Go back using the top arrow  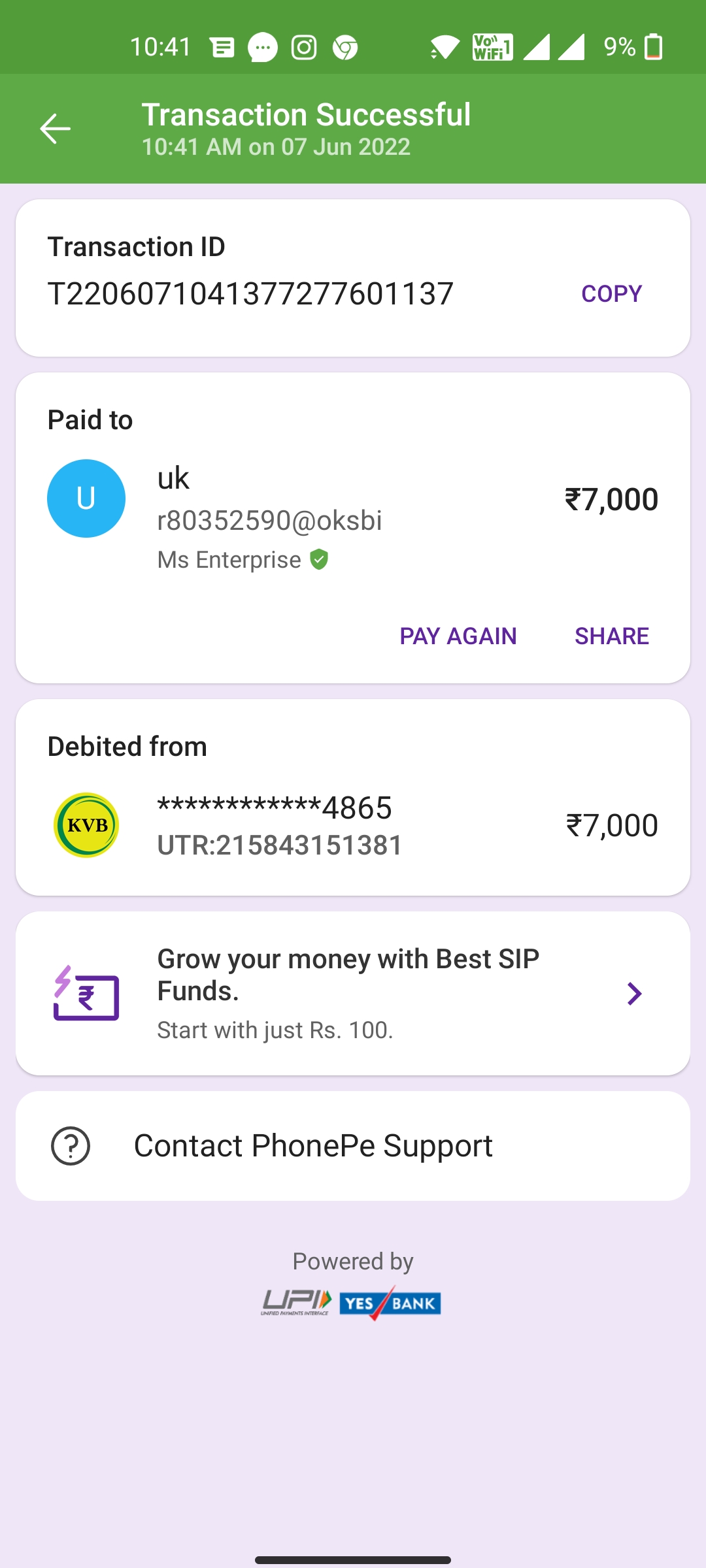(55, 129)
